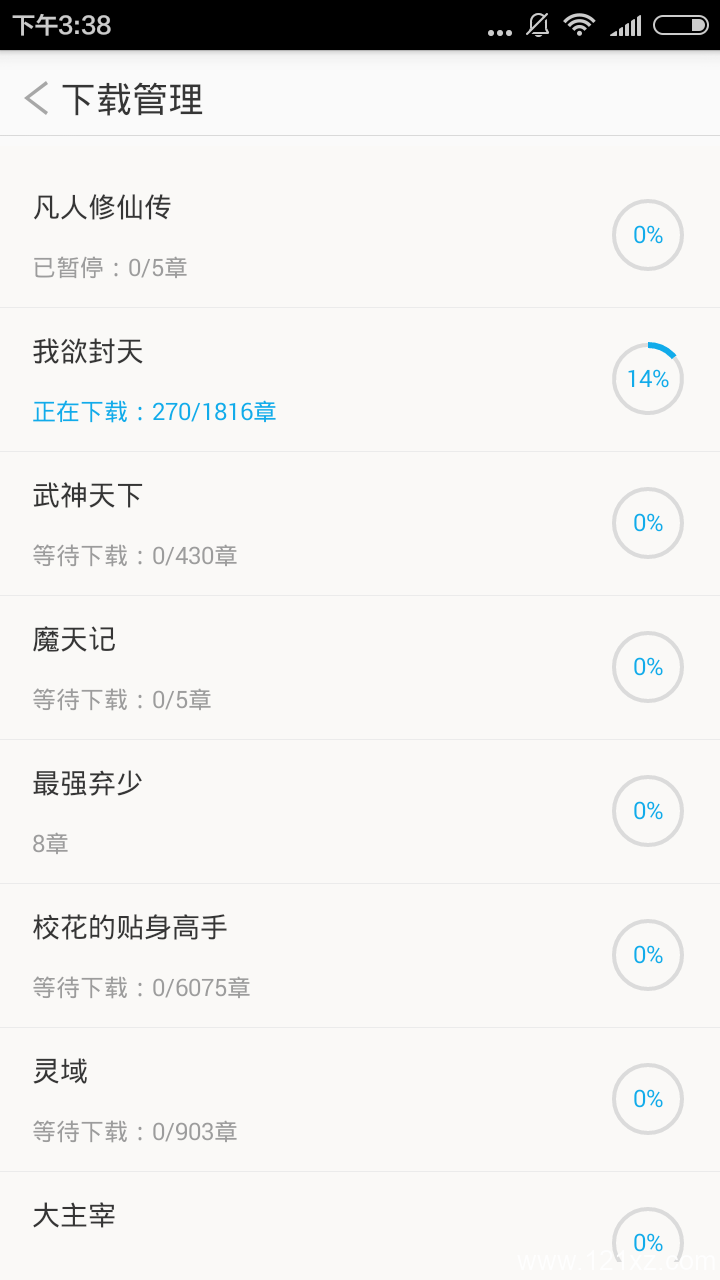The width and height of the screenshot is (720, 1280).
Task: Select the 武神天下 waiting row
Action: click(x=360, y=524)
